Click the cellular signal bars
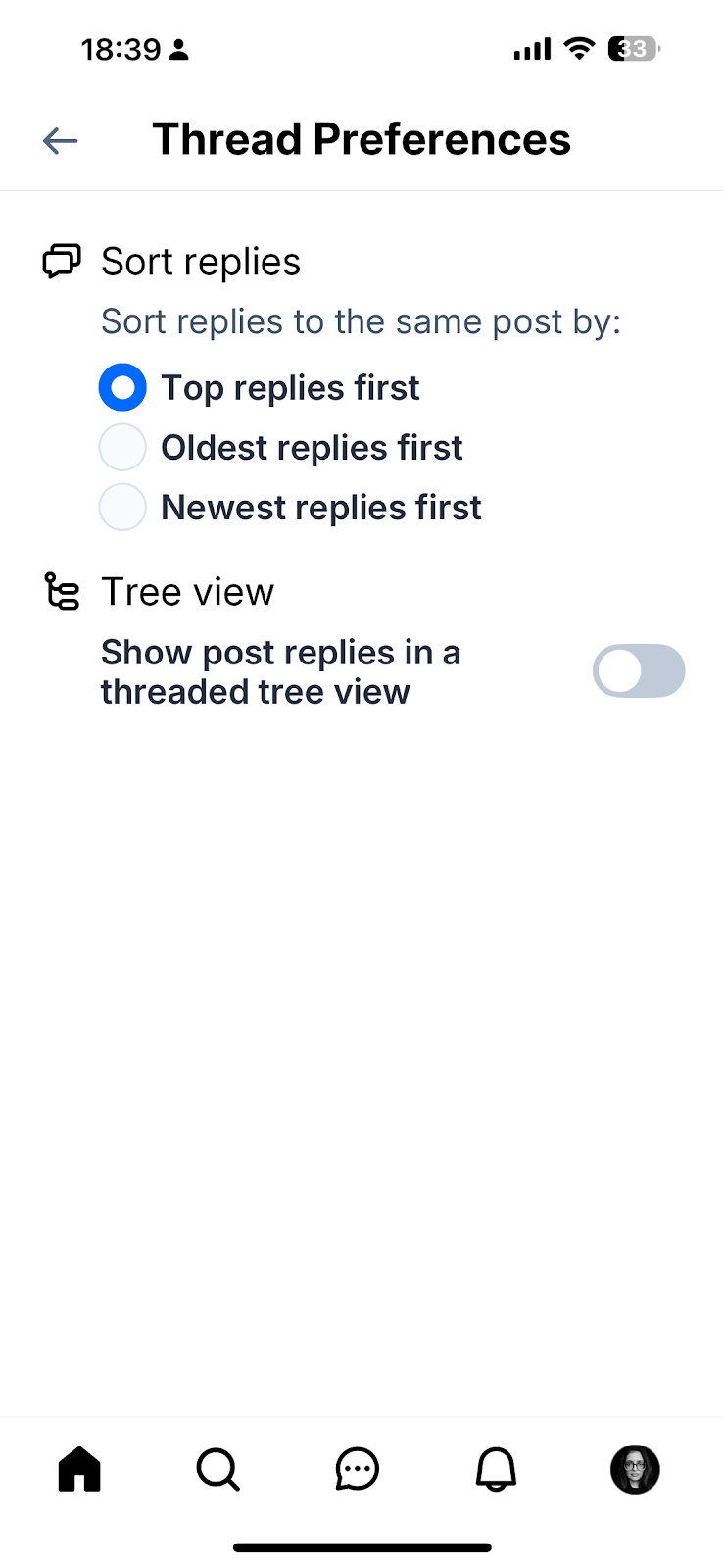This screenshot has height=1568, width=724. pyautogui.click(x=531, y=48)
